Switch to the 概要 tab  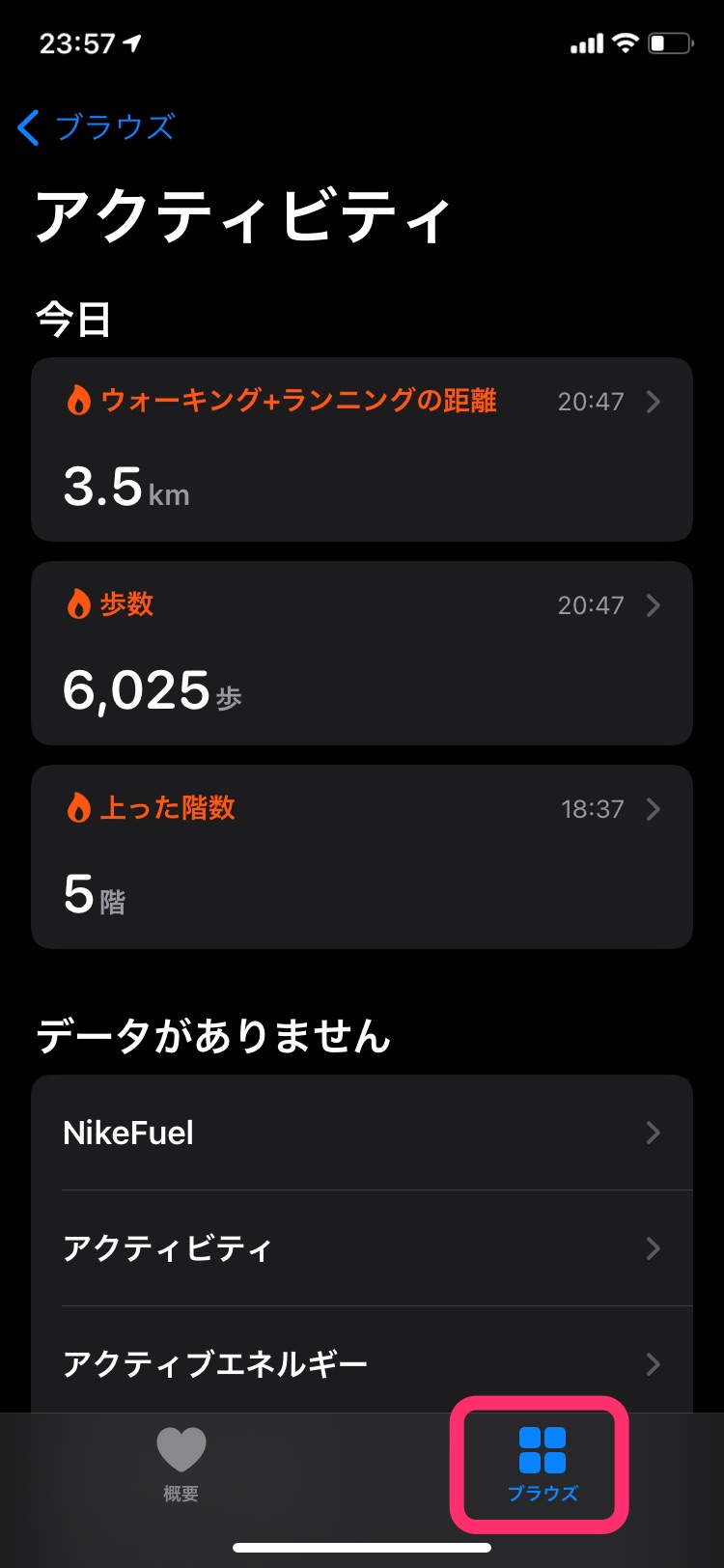(x=181, y=1464)
